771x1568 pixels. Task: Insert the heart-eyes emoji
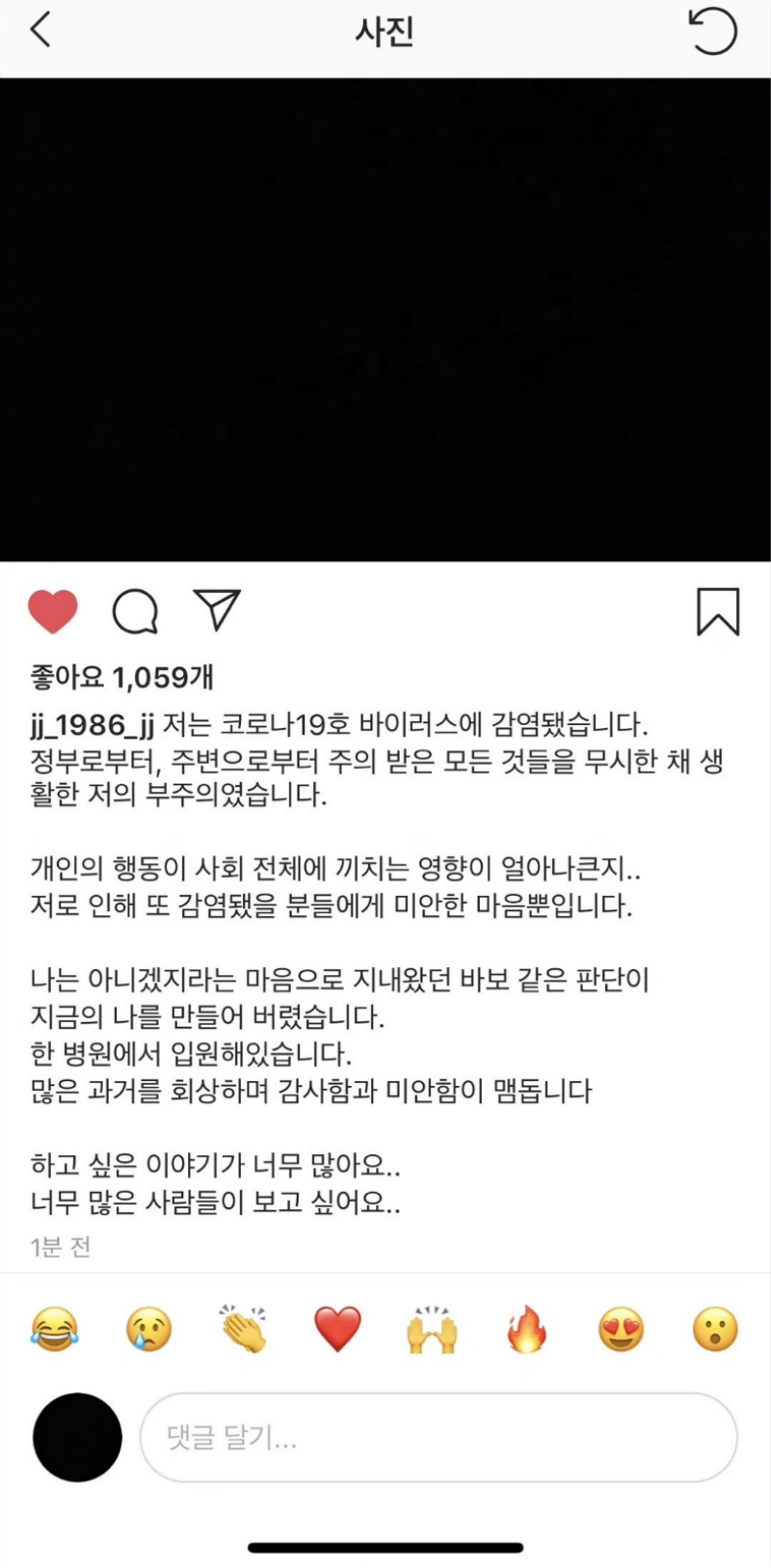(621, 1329)
